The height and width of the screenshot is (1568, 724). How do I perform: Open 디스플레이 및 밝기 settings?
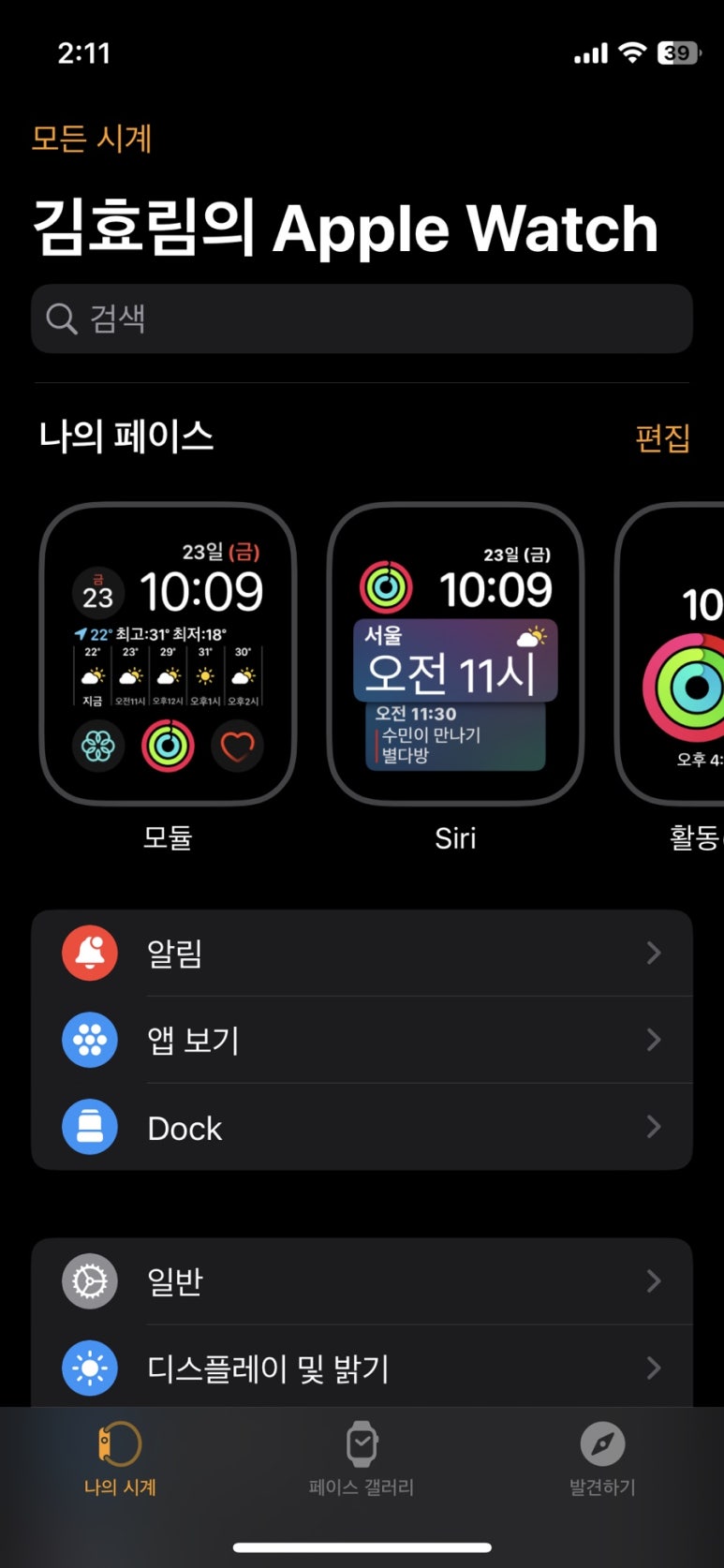[x=362, y=1368]
